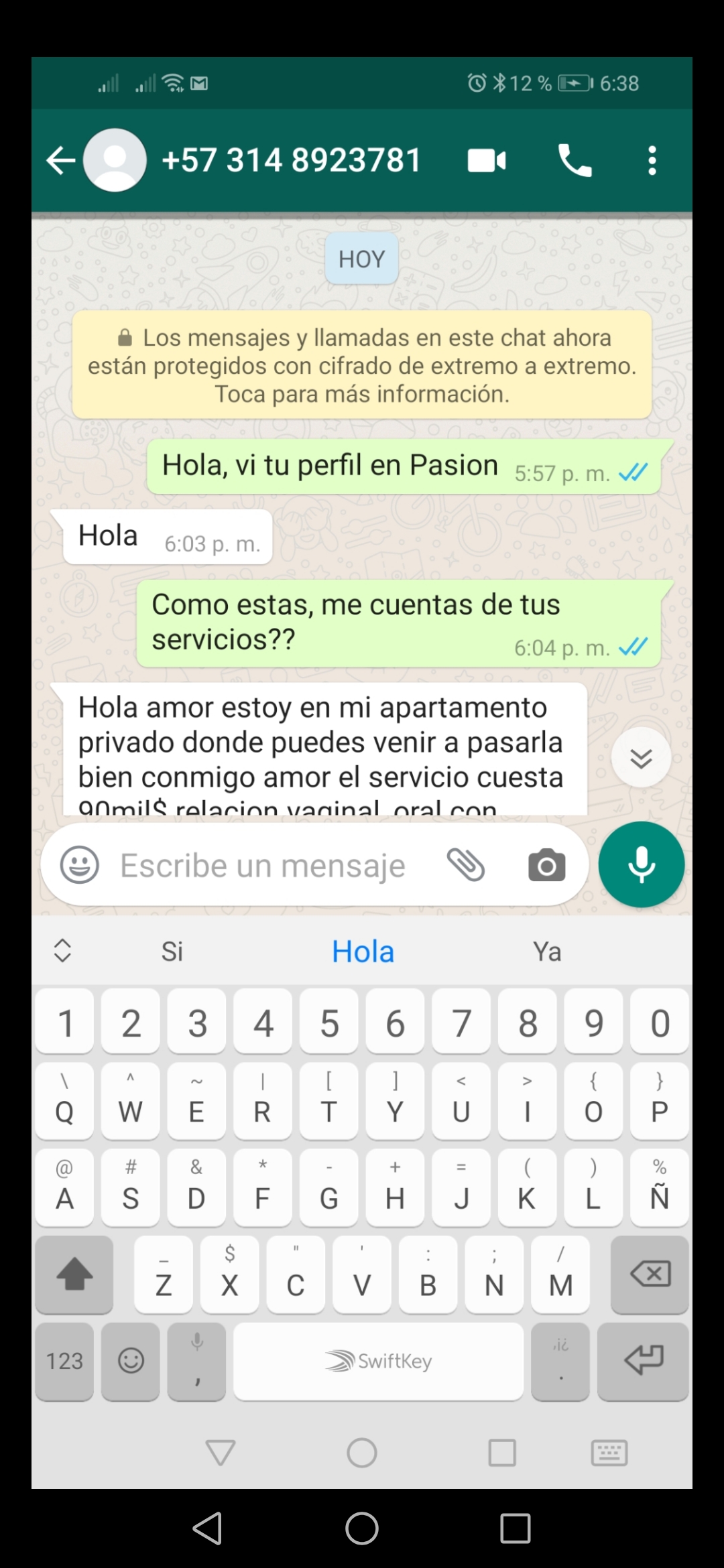This screenshot has width=724, height=1568.
Task: Open the three-dot overflow menu
Action: point(652,161)
